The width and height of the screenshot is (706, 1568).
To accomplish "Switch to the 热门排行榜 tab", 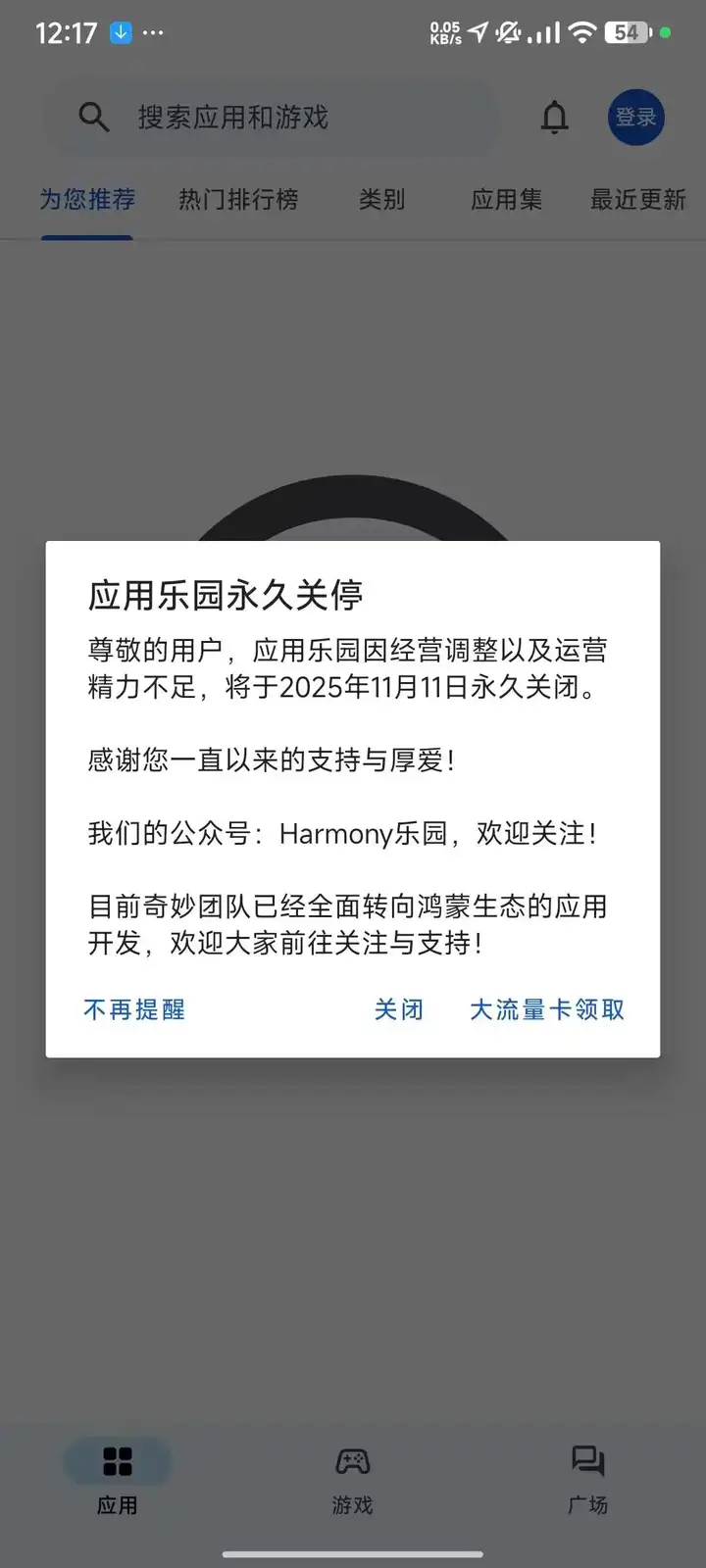I will [x=238, y=200].
